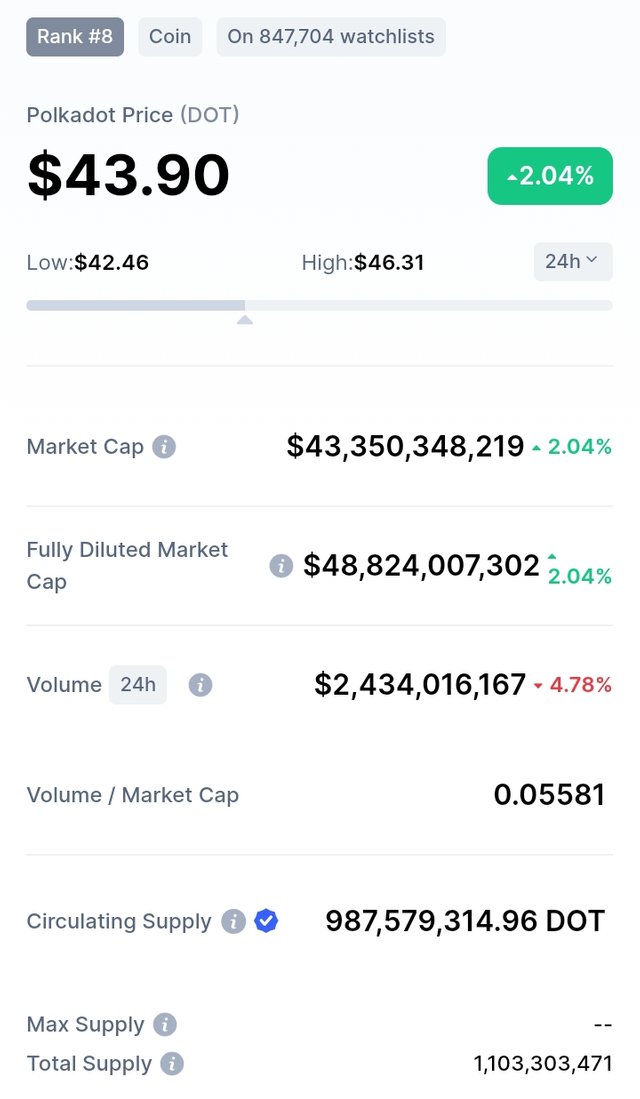This screenshot has height=1099, width=640.
Task: Tap the verified badge by Circulating Supply
Action: click(x=266, y=921)
